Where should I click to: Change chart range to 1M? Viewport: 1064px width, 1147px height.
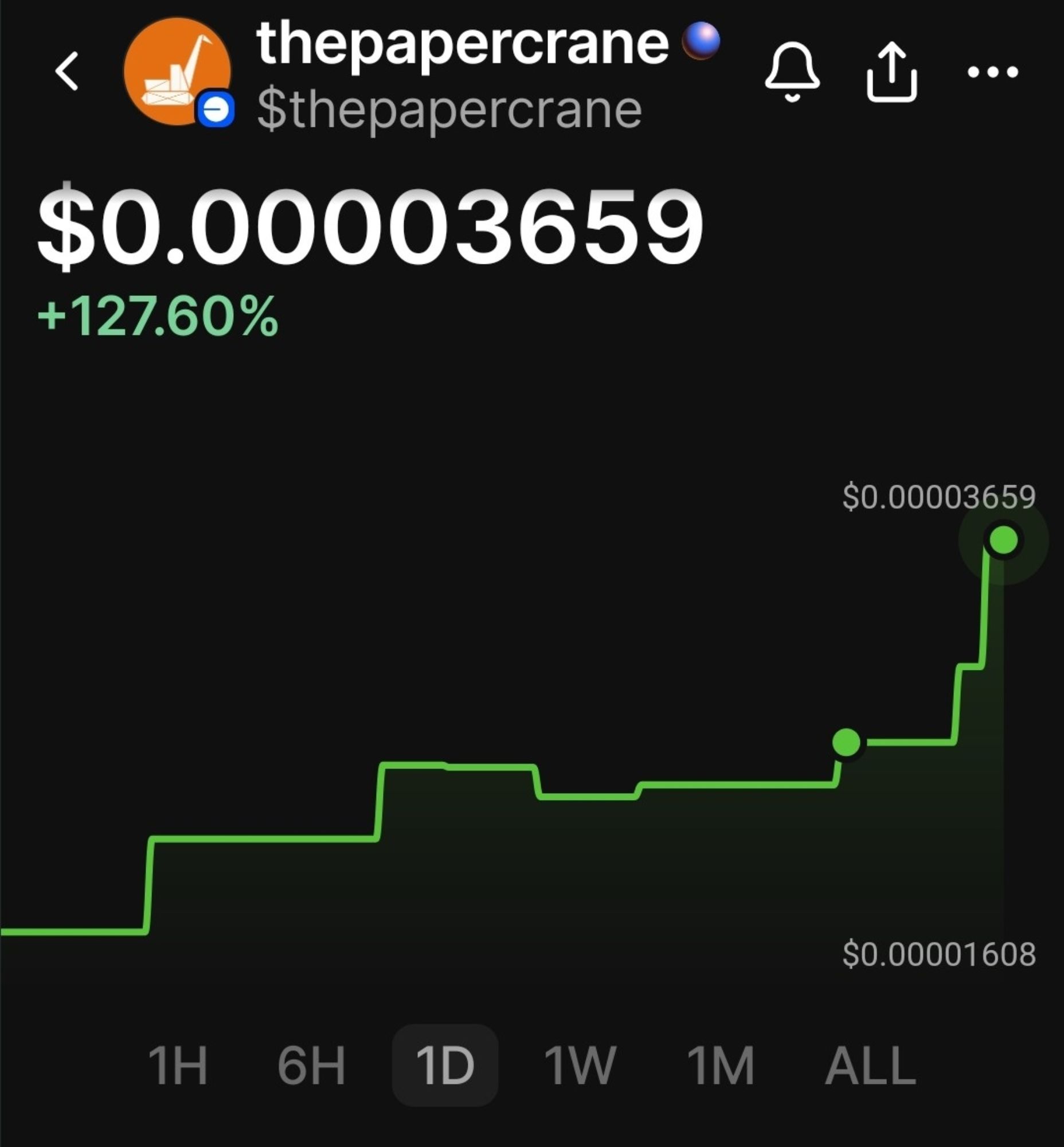720,1066
